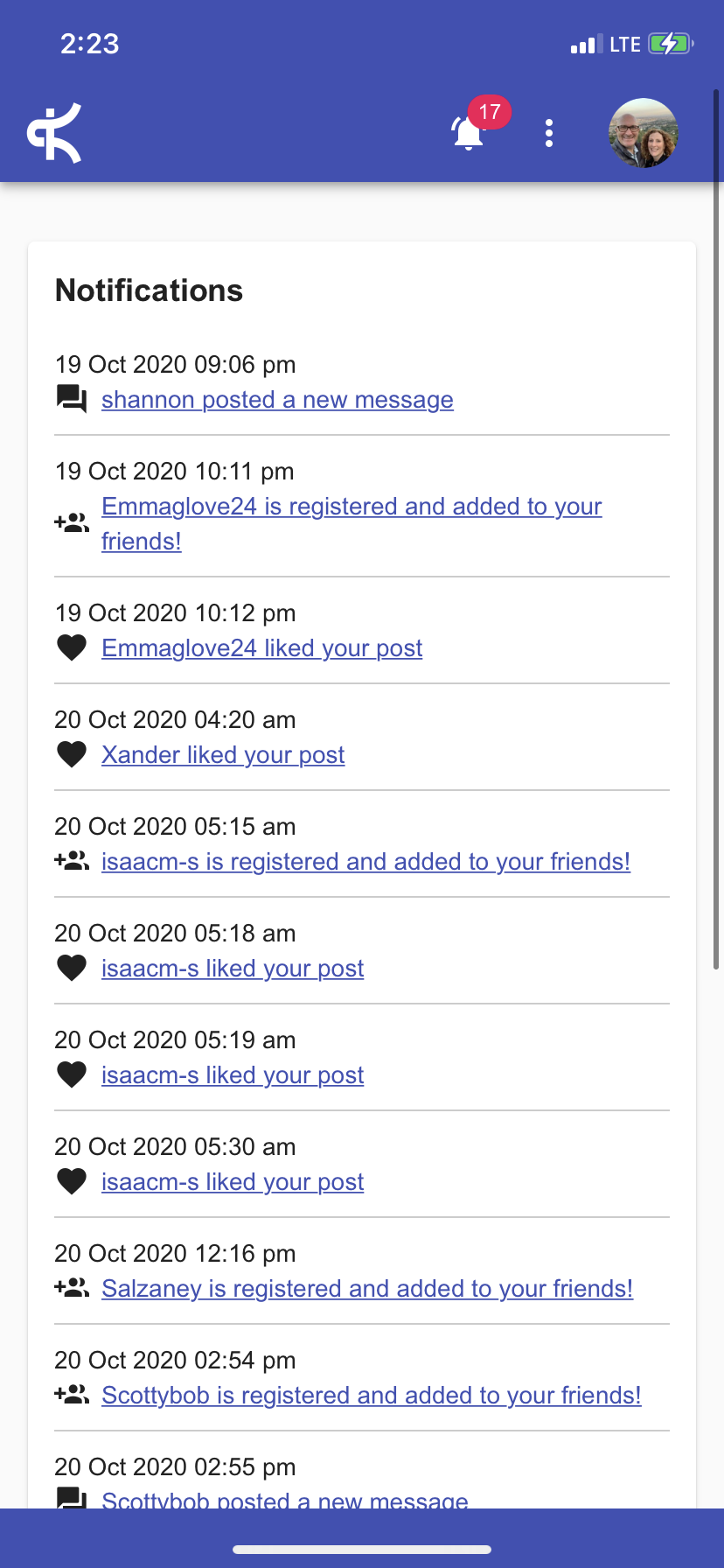Open Emmaglove24 liked your post

[x=261, y=648]
